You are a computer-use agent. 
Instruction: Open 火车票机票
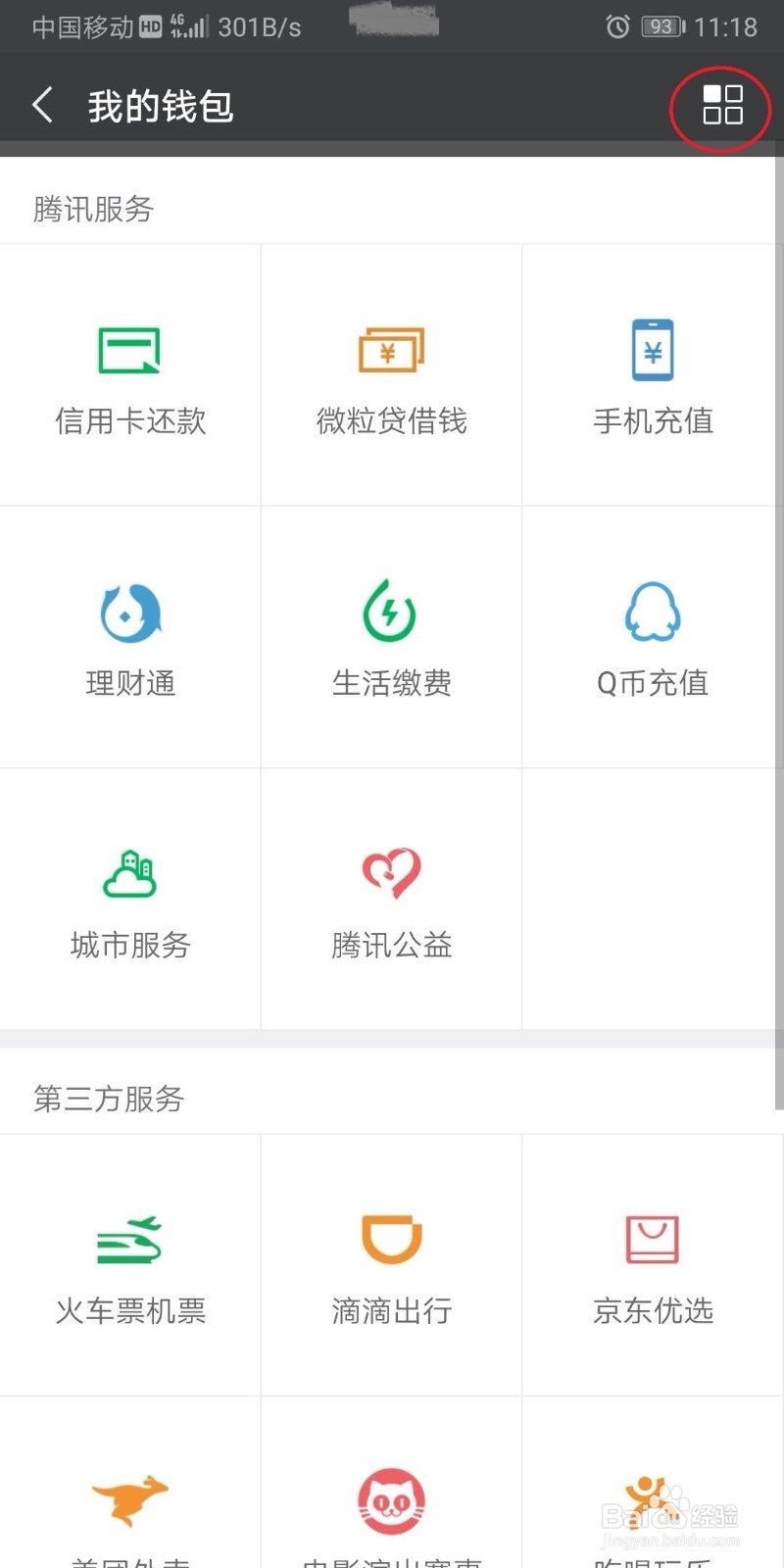point(130,1265)
